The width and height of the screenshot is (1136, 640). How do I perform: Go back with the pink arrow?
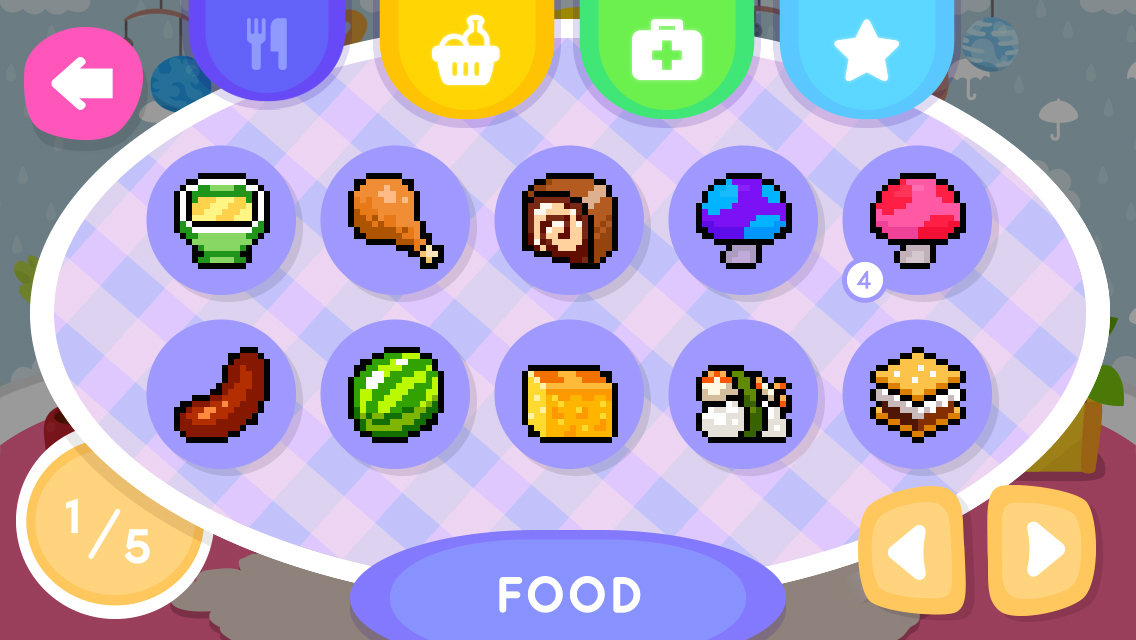pos(83,83)
